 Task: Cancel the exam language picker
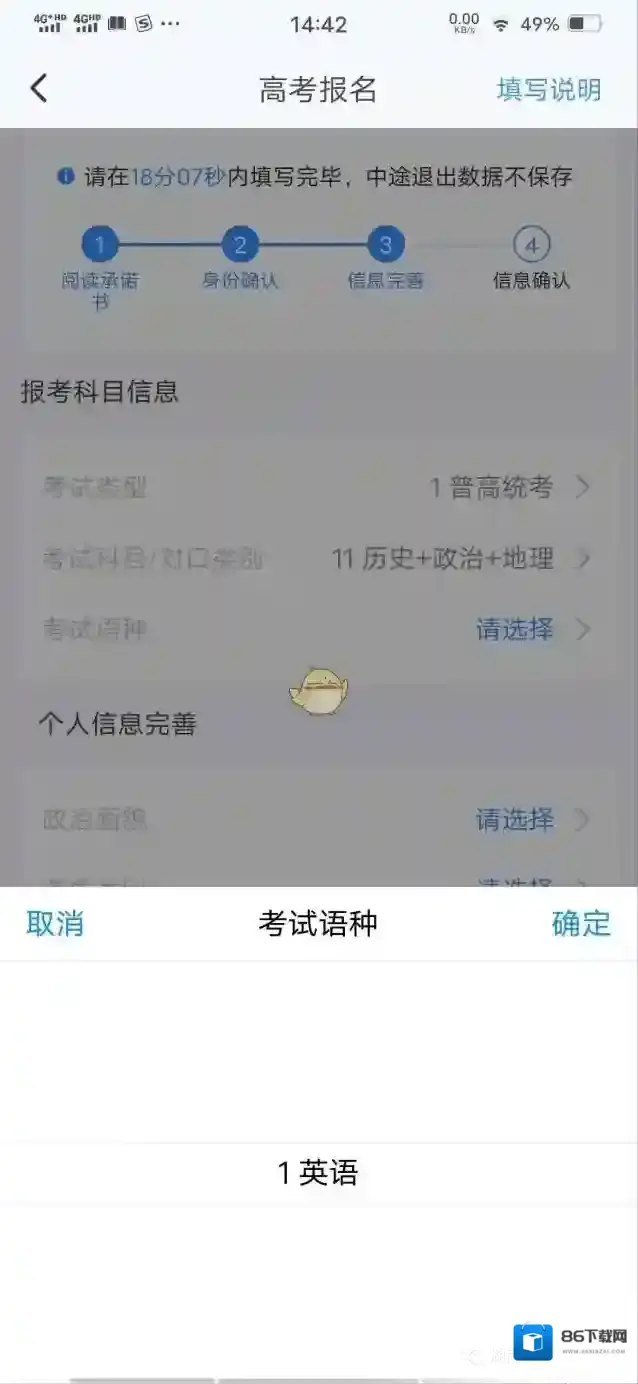[55, 923]
